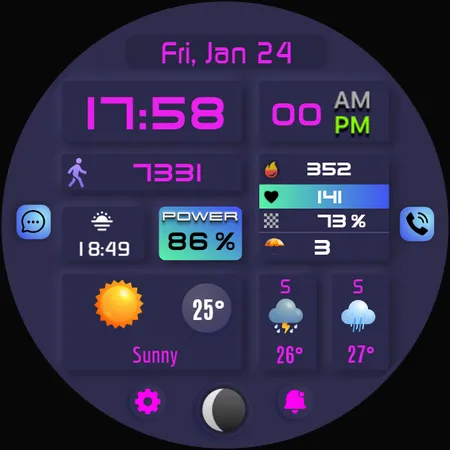Open the alarm bell shortcut

pos(295,401)
